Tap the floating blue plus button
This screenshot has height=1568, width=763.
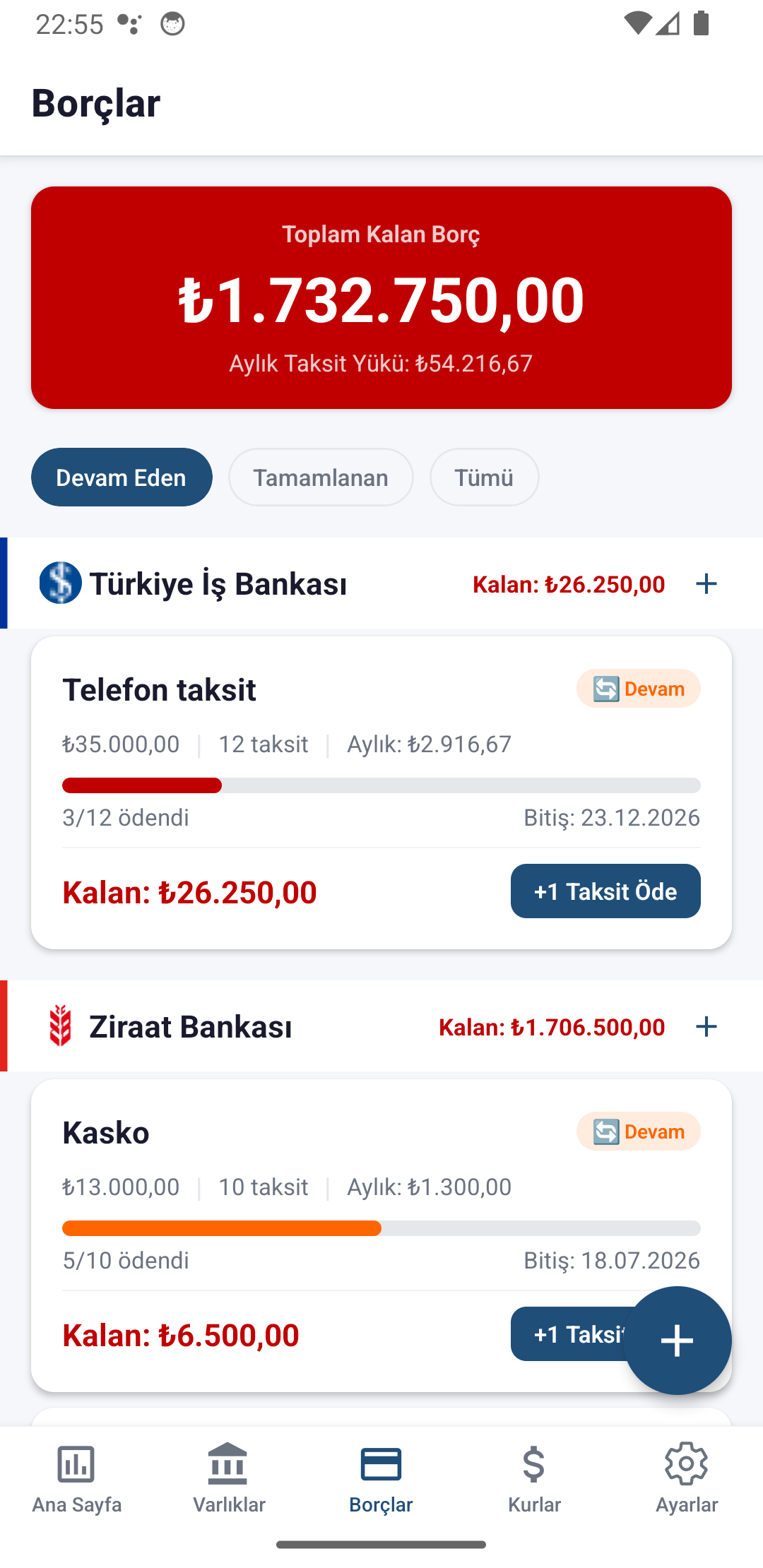click(x=677, y=1340)
